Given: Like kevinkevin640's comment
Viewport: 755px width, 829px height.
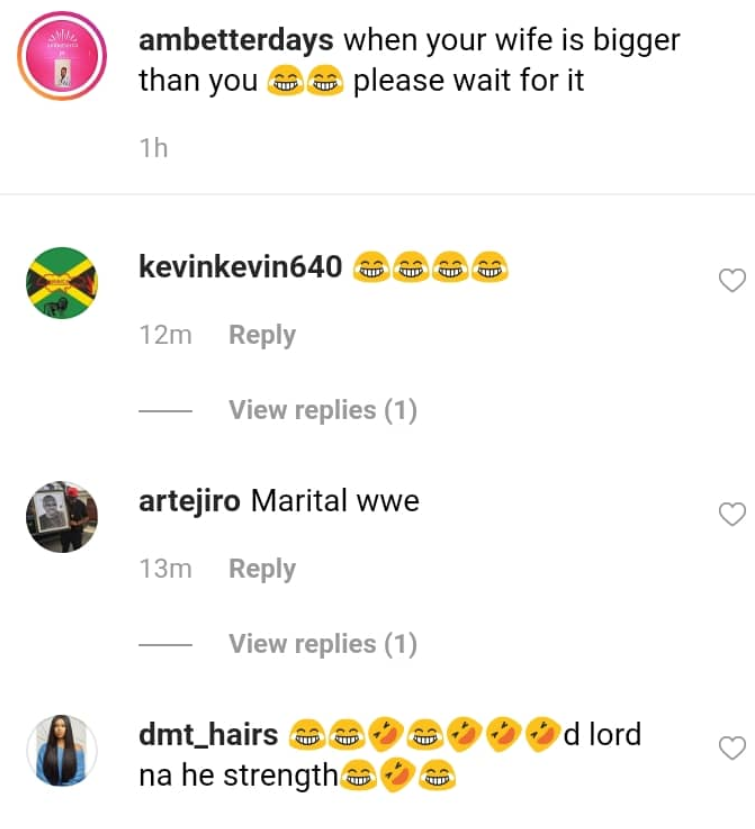Looking at the screenshot, I should [x=733, y=280].
